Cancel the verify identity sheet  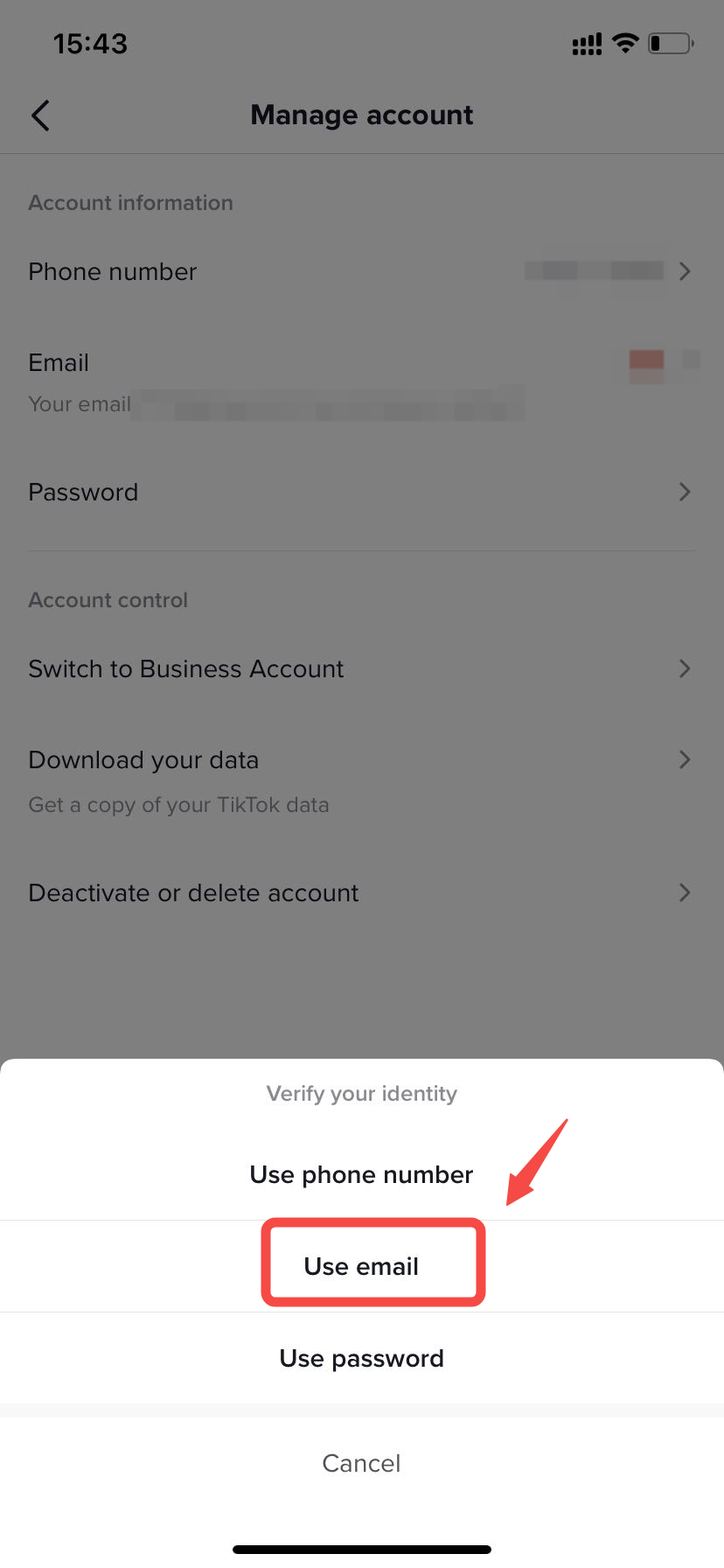[361, 1463]
